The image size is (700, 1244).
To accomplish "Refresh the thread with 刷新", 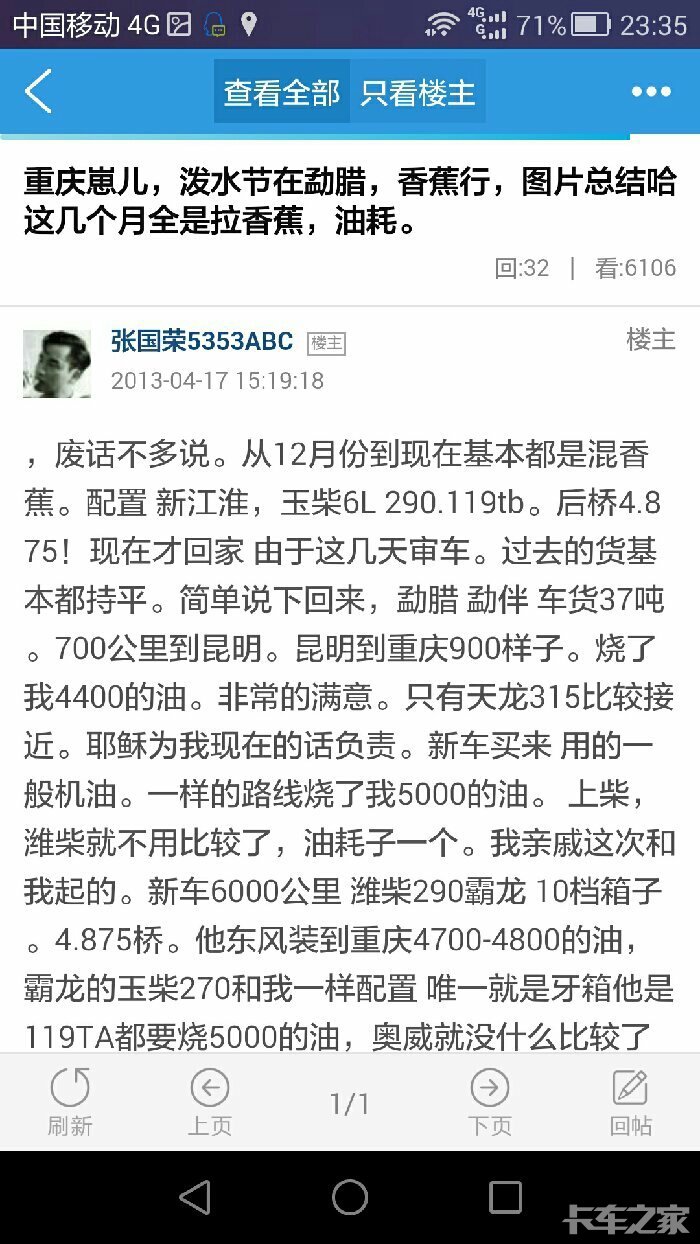I will (x=70, y=1101).
